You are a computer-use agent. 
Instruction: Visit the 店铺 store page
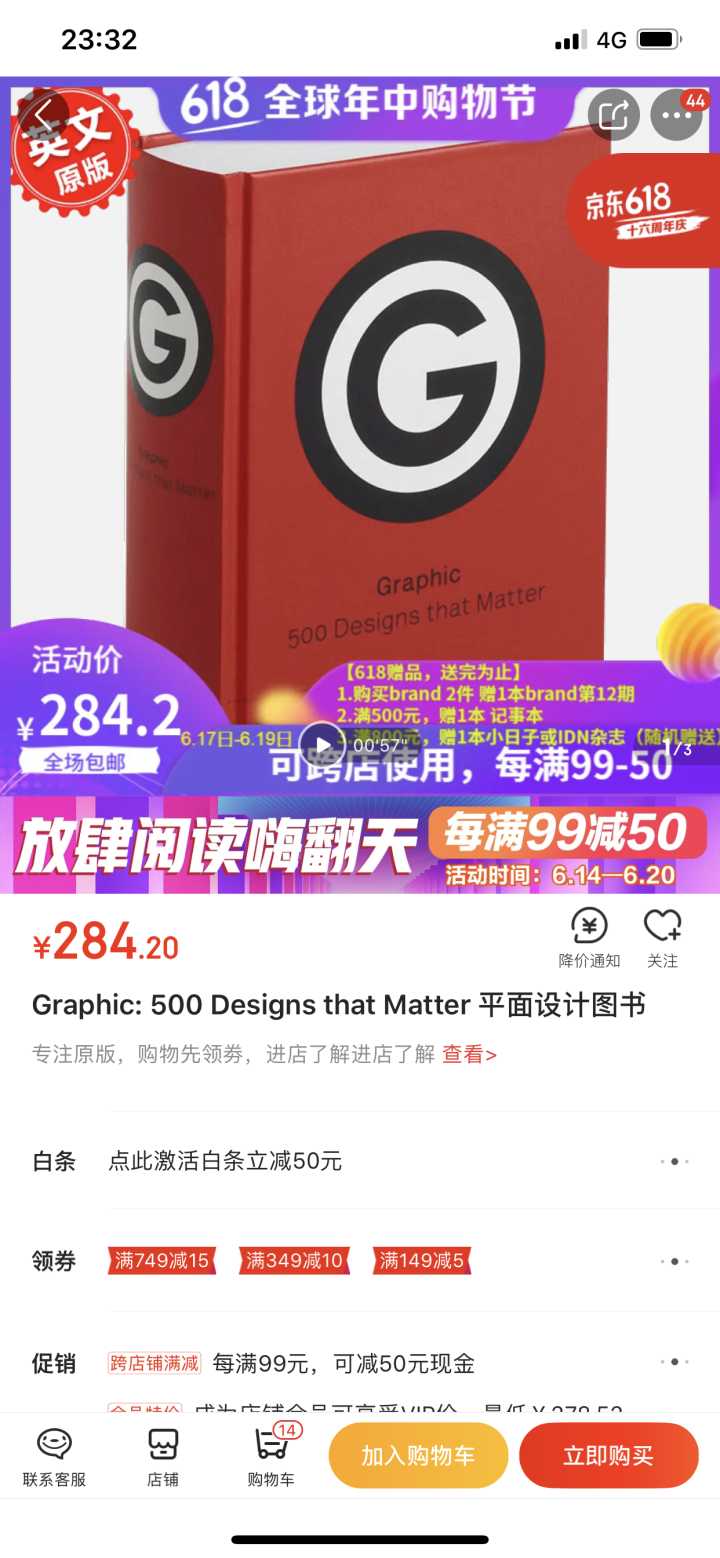pos(163,1457)
